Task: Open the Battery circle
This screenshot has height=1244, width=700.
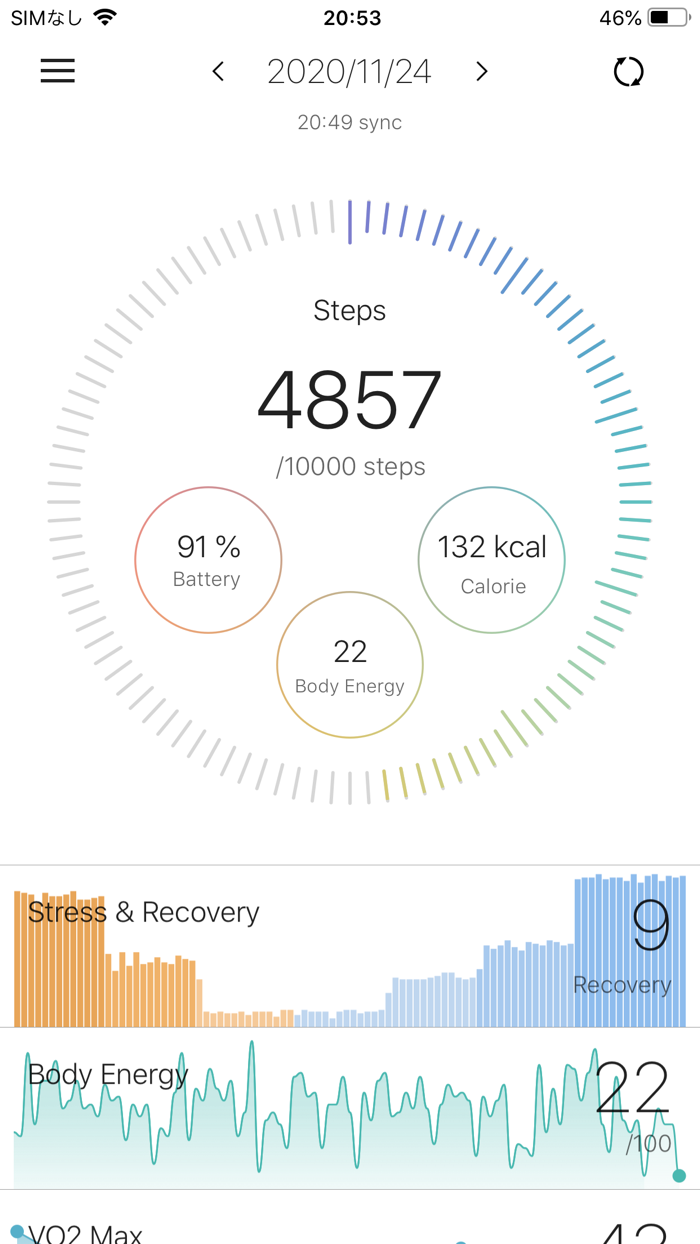Action: (x=208, y=560)
